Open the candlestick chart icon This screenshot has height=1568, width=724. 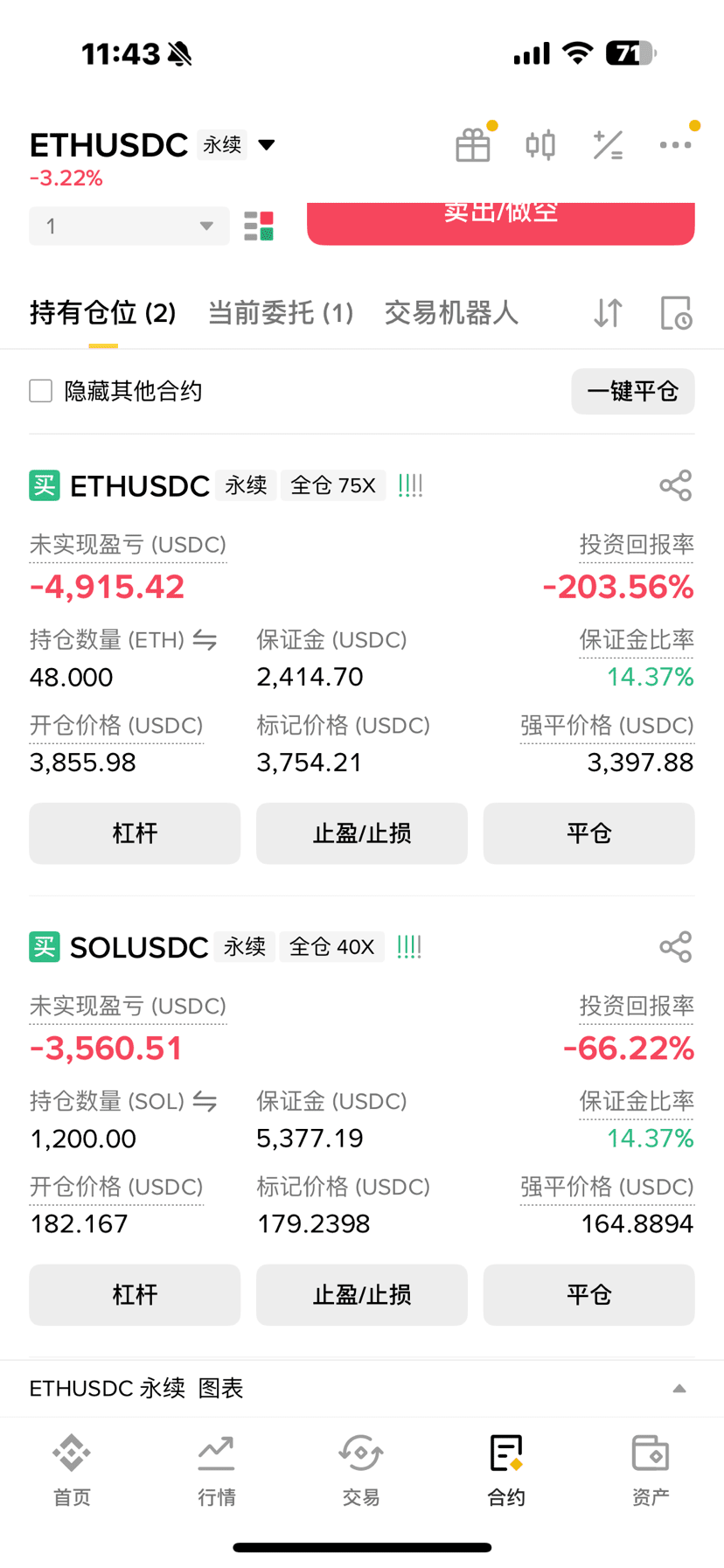point(540,145)
